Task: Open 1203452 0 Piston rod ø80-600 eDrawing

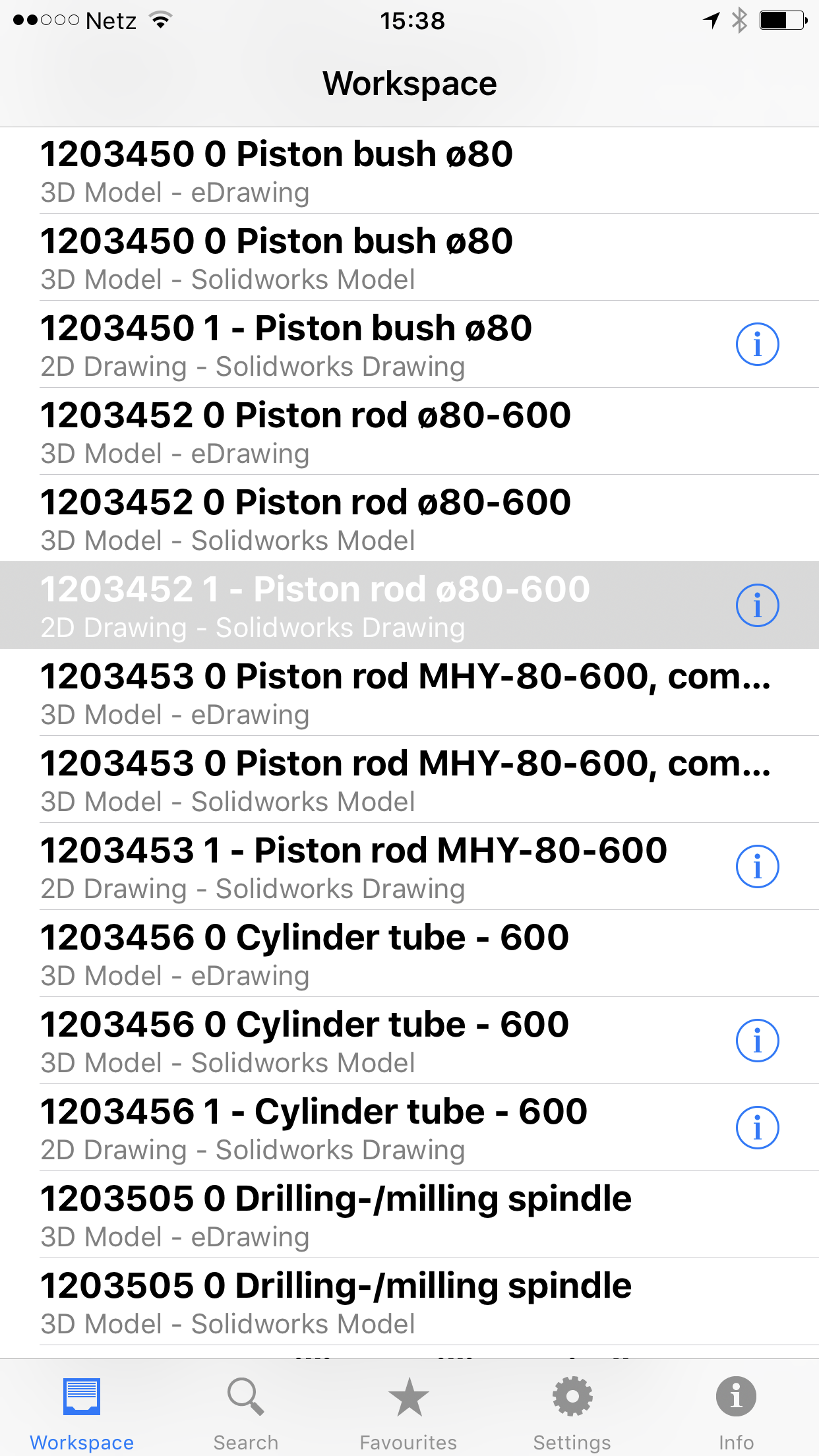Action: pyautogui.click(x=409, y=432)
